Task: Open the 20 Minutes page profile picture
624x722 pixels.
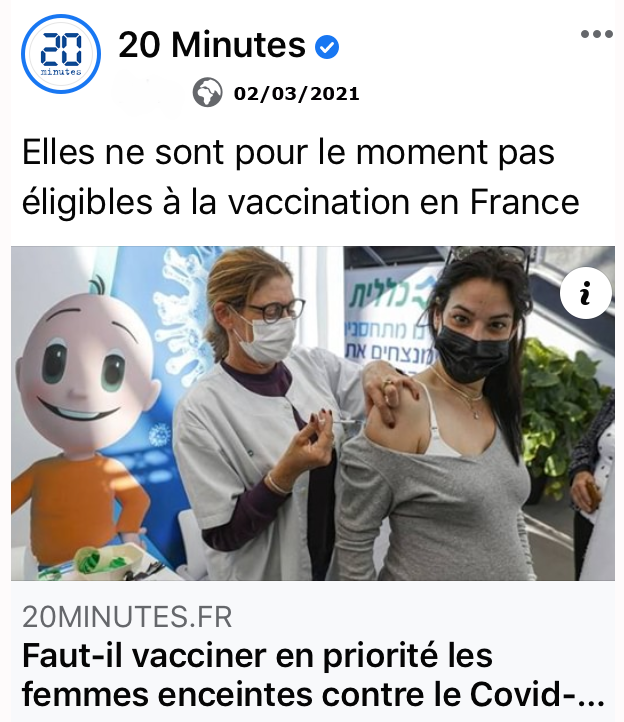Action: 61,54
